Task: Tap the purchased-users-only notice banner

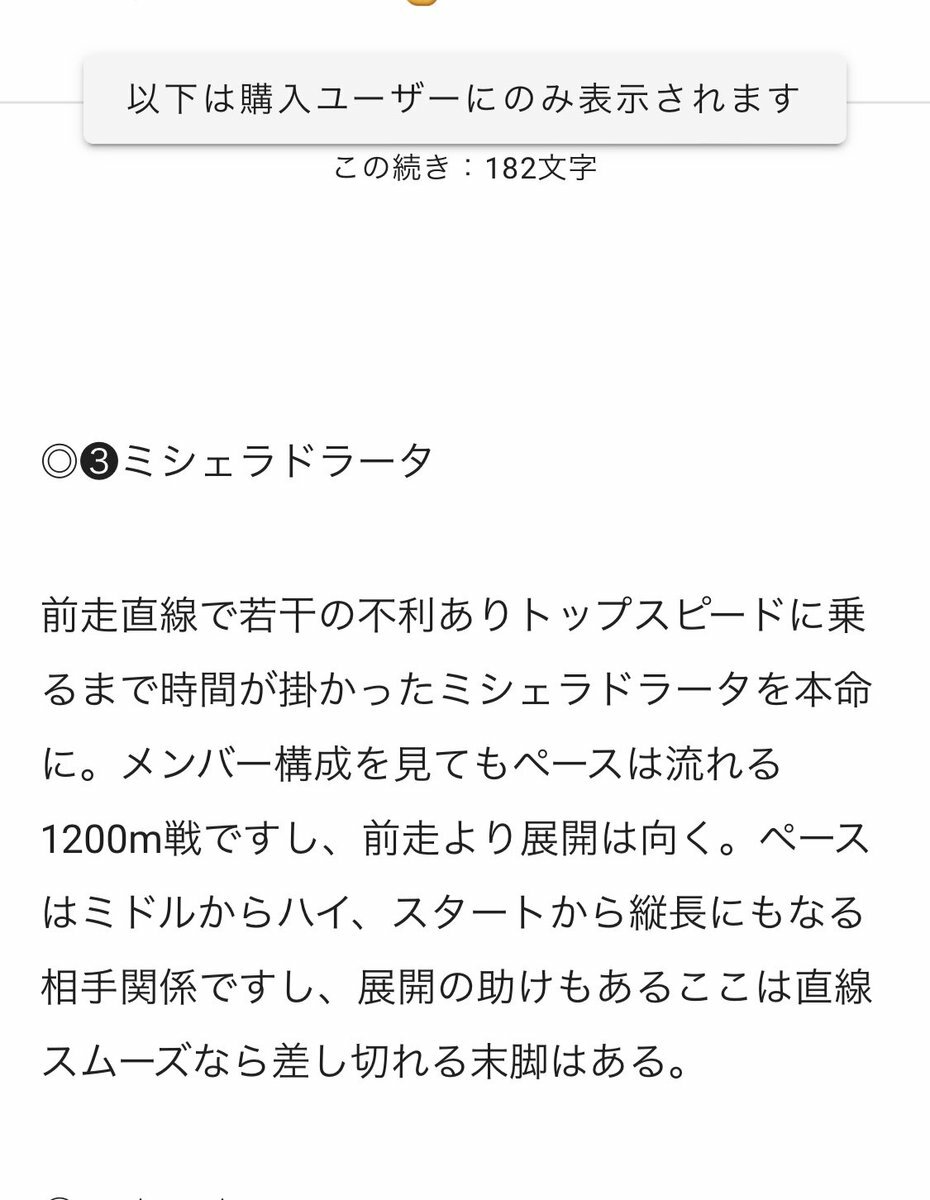Action: [x=465, y=99]
